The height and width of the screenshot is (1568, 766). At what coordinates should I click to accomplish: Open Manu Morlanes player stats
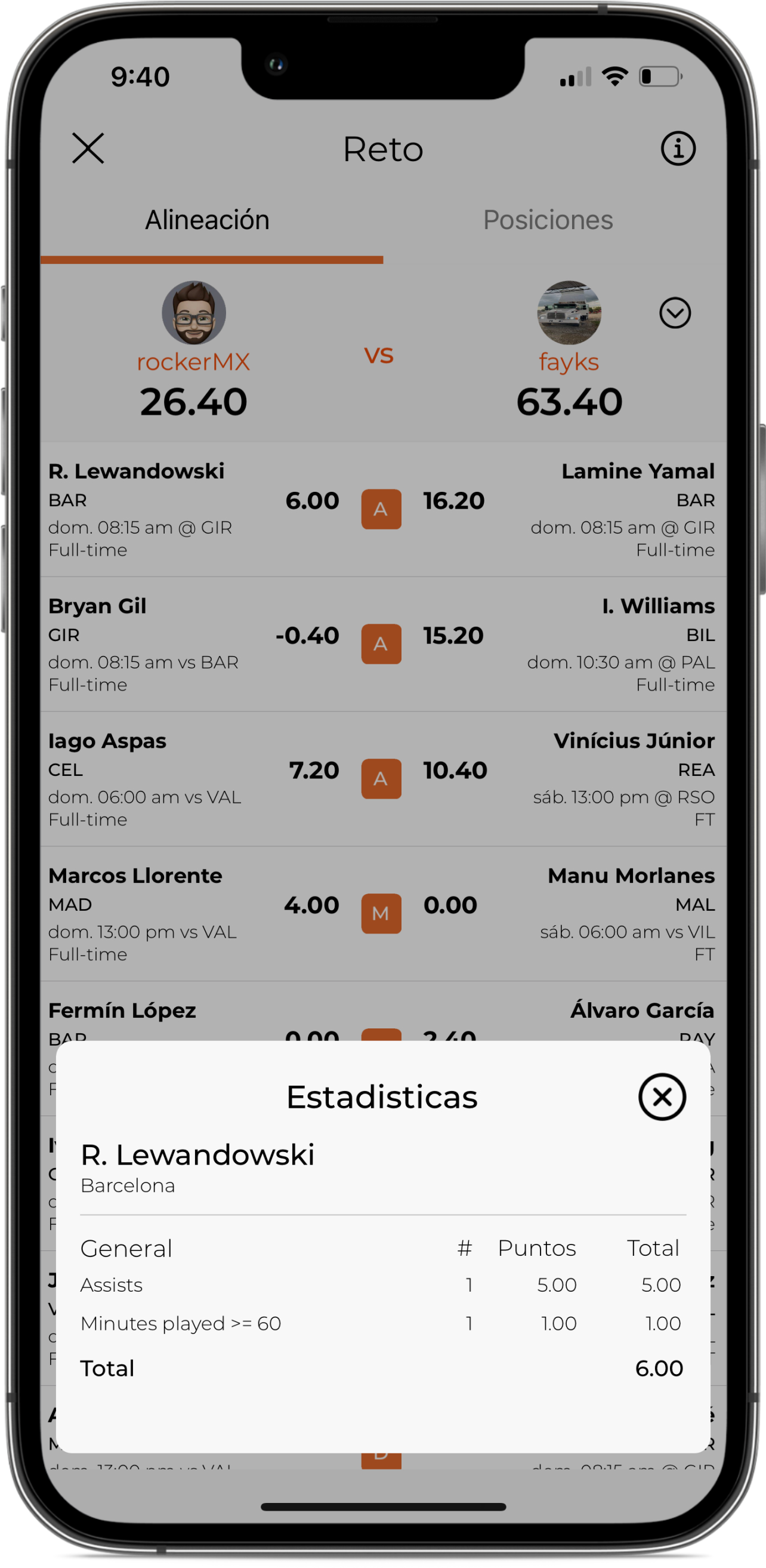[631, 876]
